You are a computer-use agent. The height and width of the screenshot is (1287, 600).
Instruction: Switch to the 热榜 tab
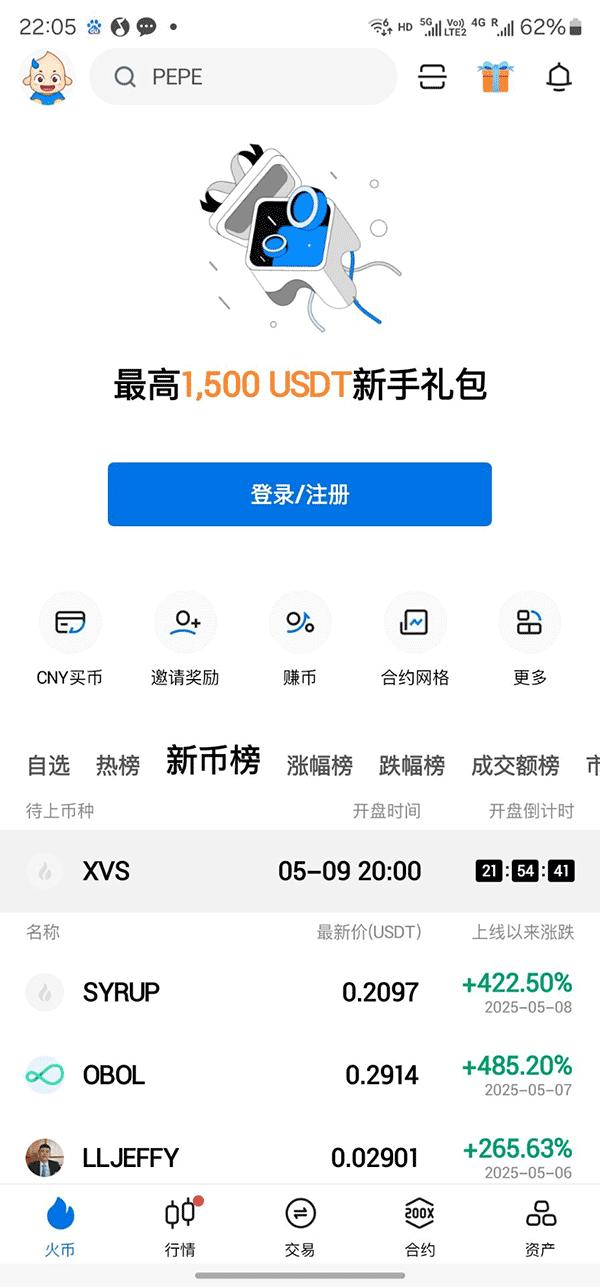[118, 766]
